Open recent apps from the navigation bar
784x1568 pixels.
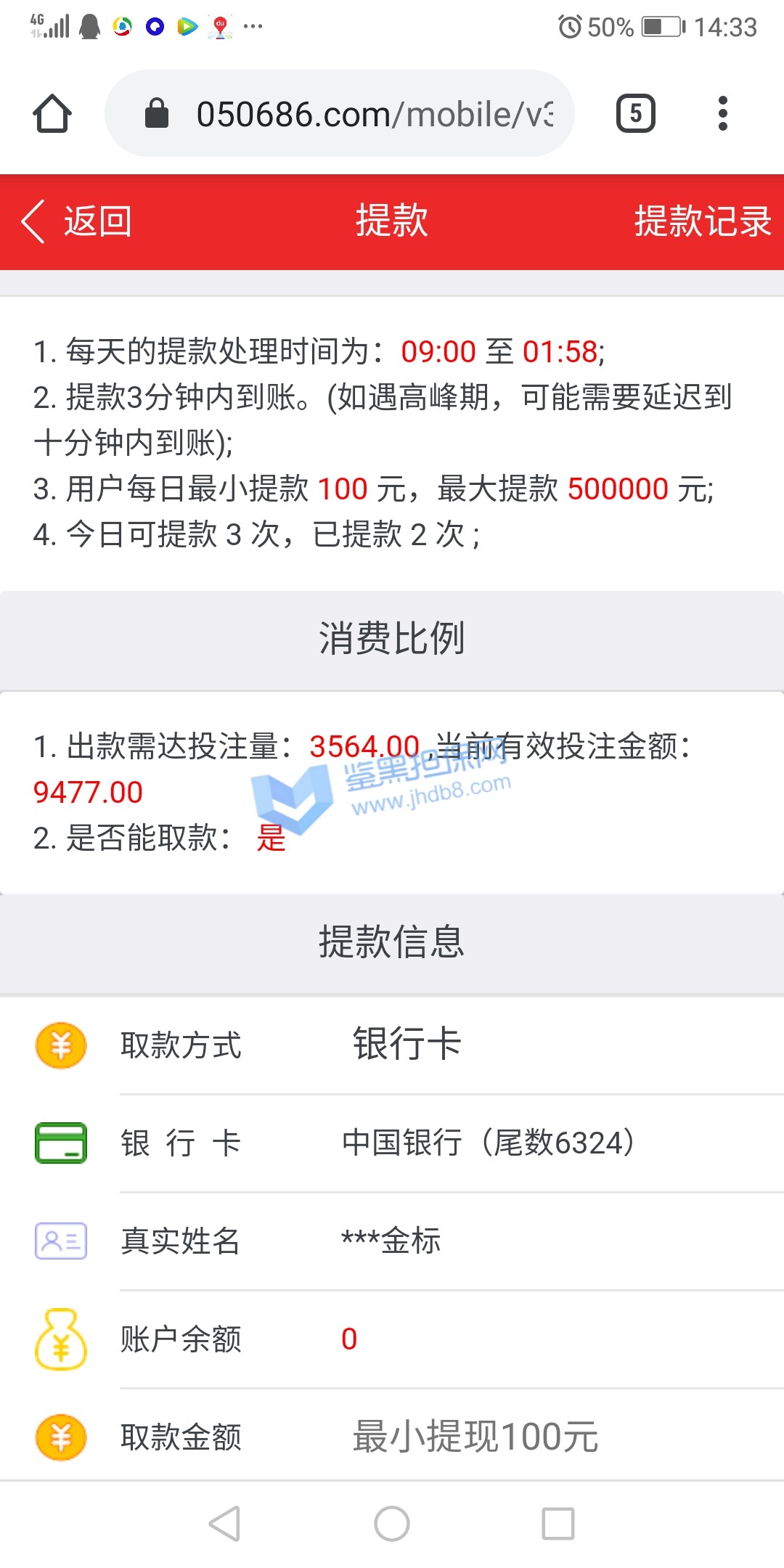point(558,1524)
